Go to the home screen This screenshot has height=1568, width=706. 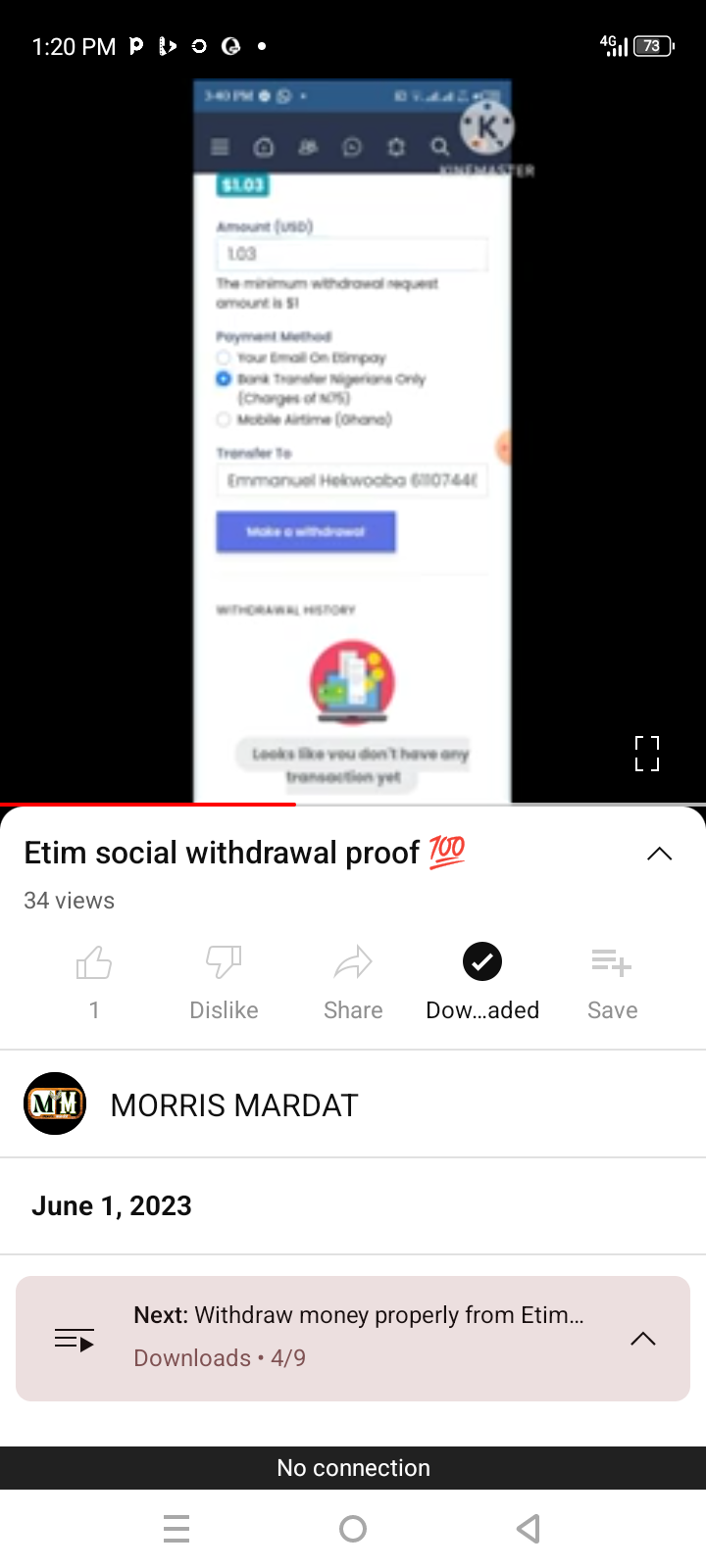(353, 1528)
